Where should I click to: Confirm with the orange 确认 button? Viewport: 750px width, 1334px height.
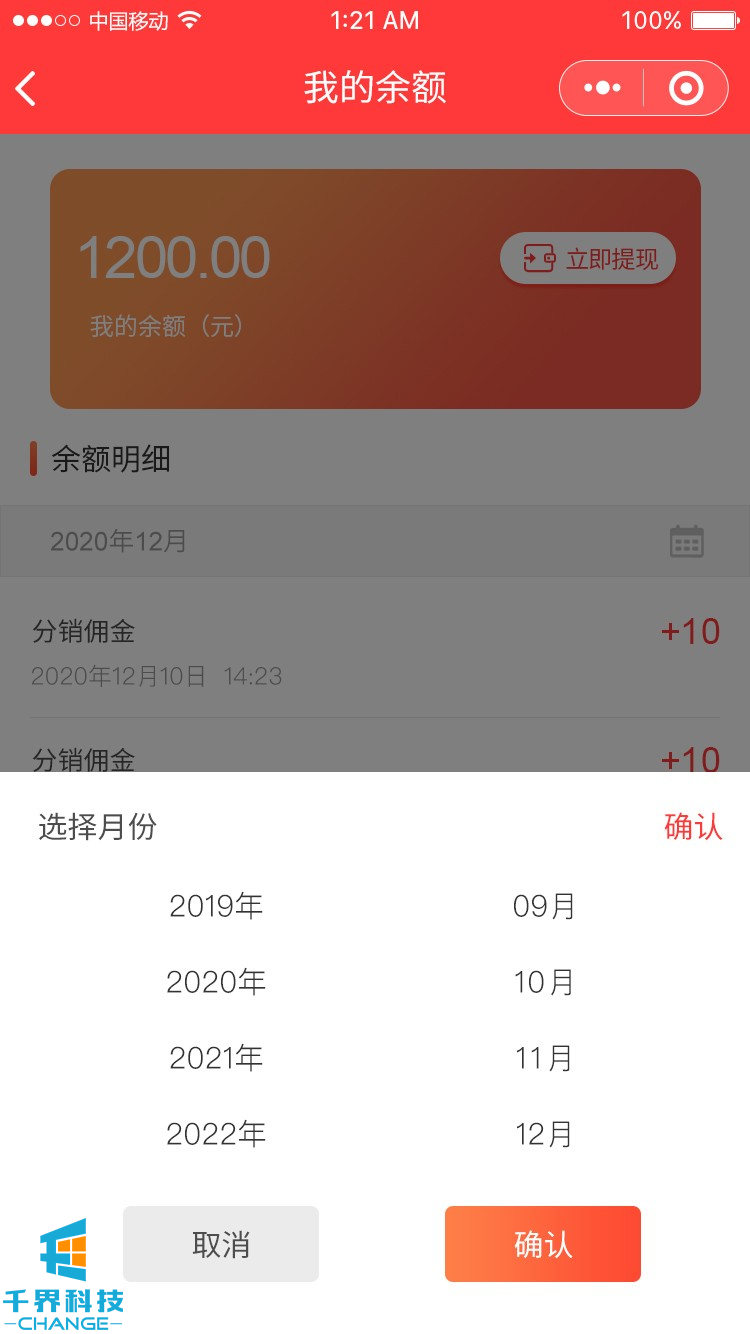coord(543,1244)
